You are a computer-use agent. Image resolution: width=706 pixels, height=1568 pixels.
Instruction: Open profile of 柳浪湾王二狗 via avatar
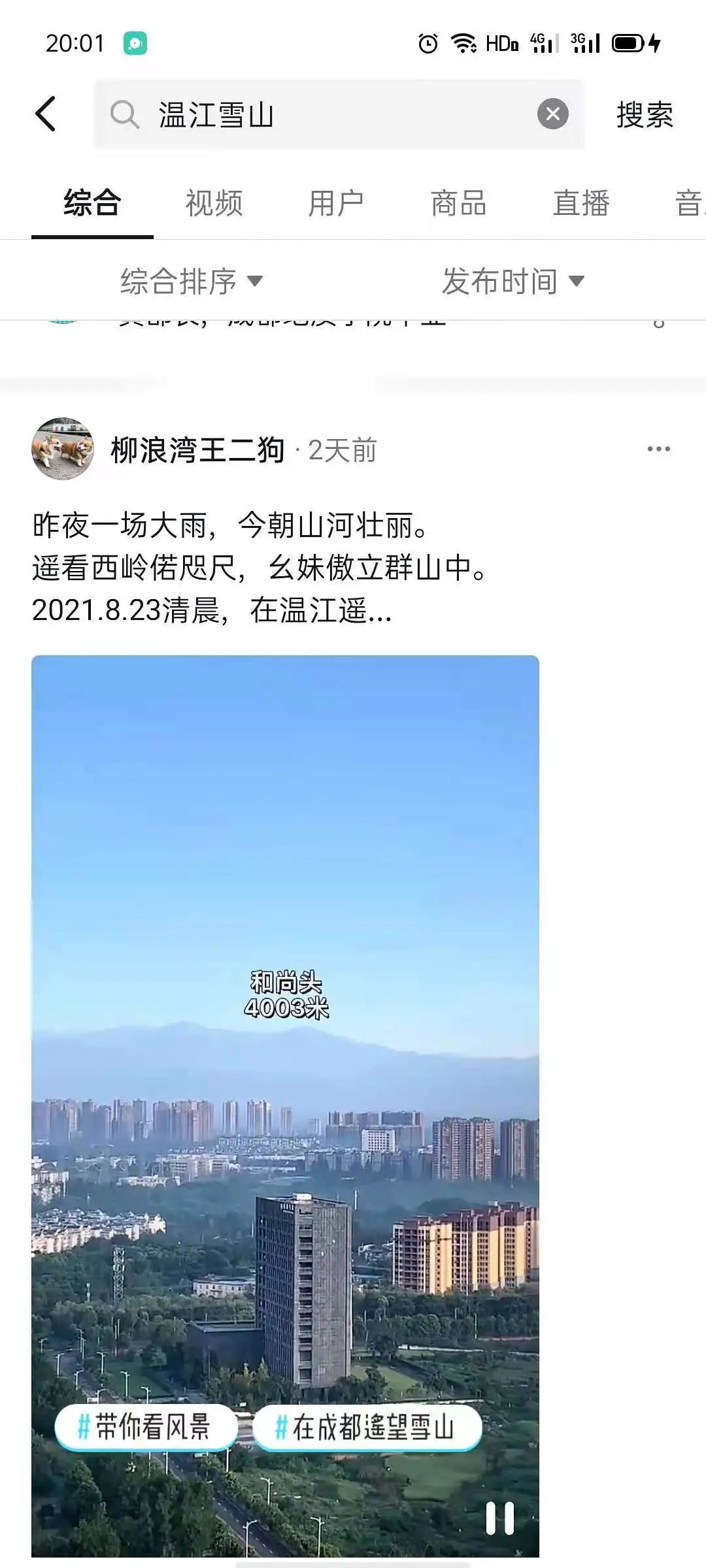[63, 449]
